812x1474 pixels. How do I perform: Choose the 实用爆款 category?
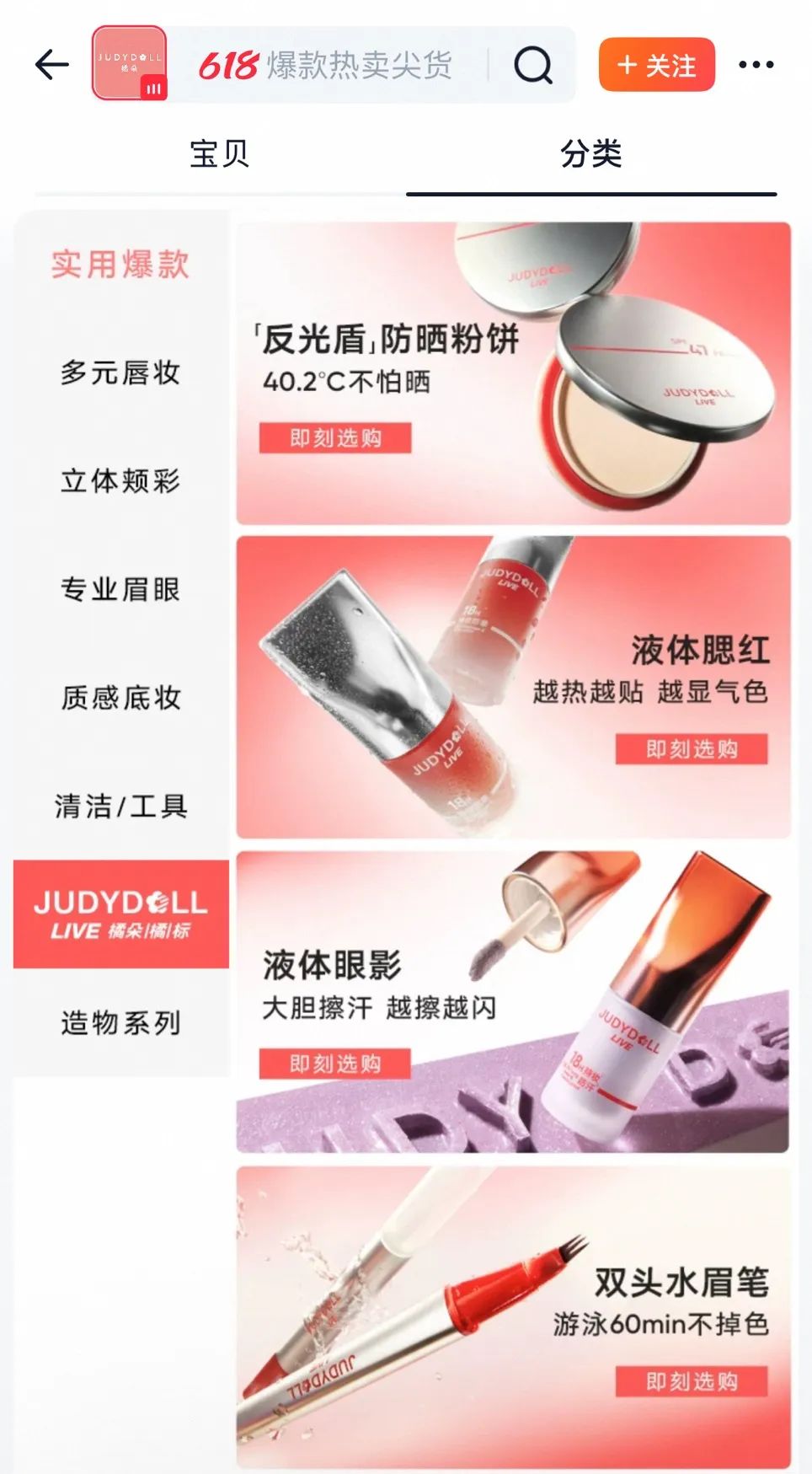[120, 265]
